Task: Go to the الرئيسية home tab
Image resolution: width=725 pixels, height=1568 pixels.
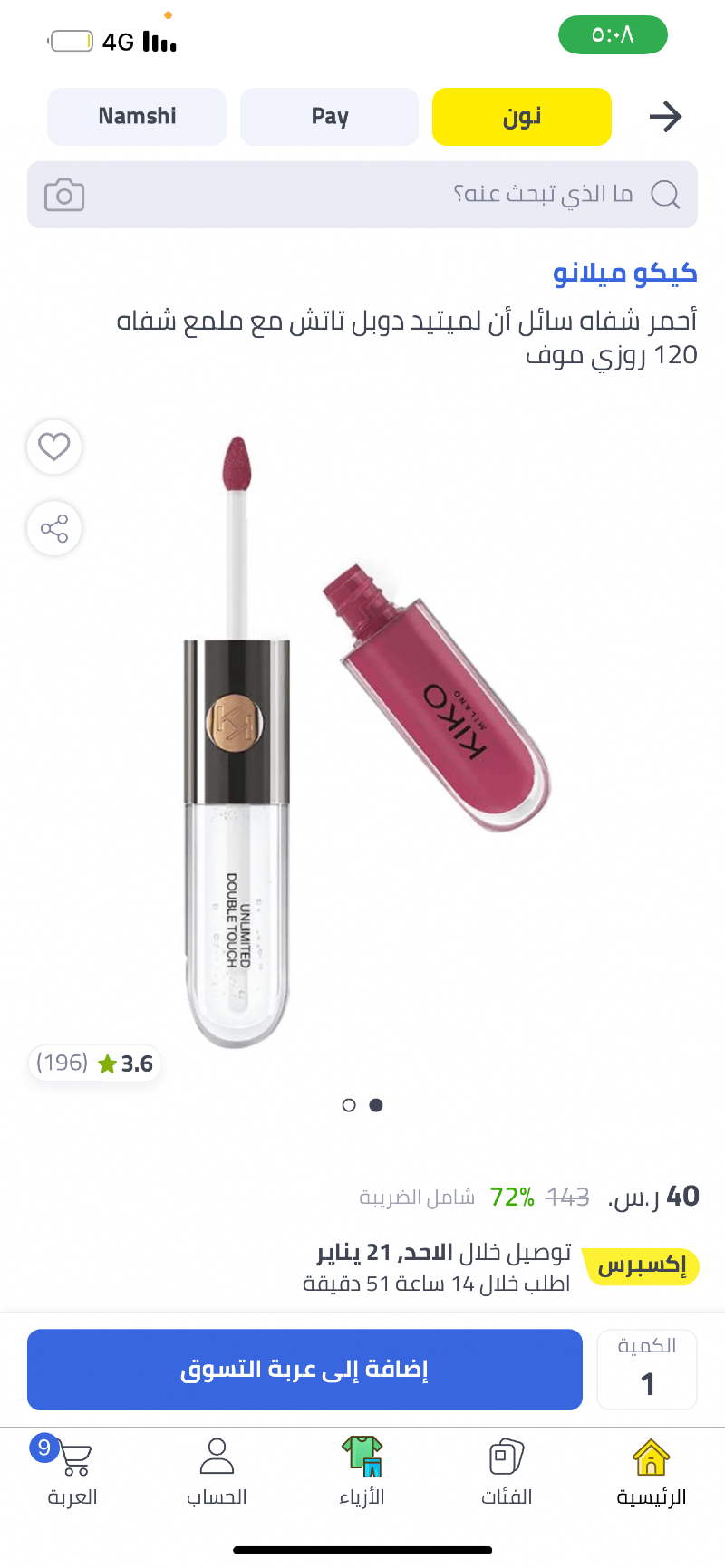Action: point(651,1472)
